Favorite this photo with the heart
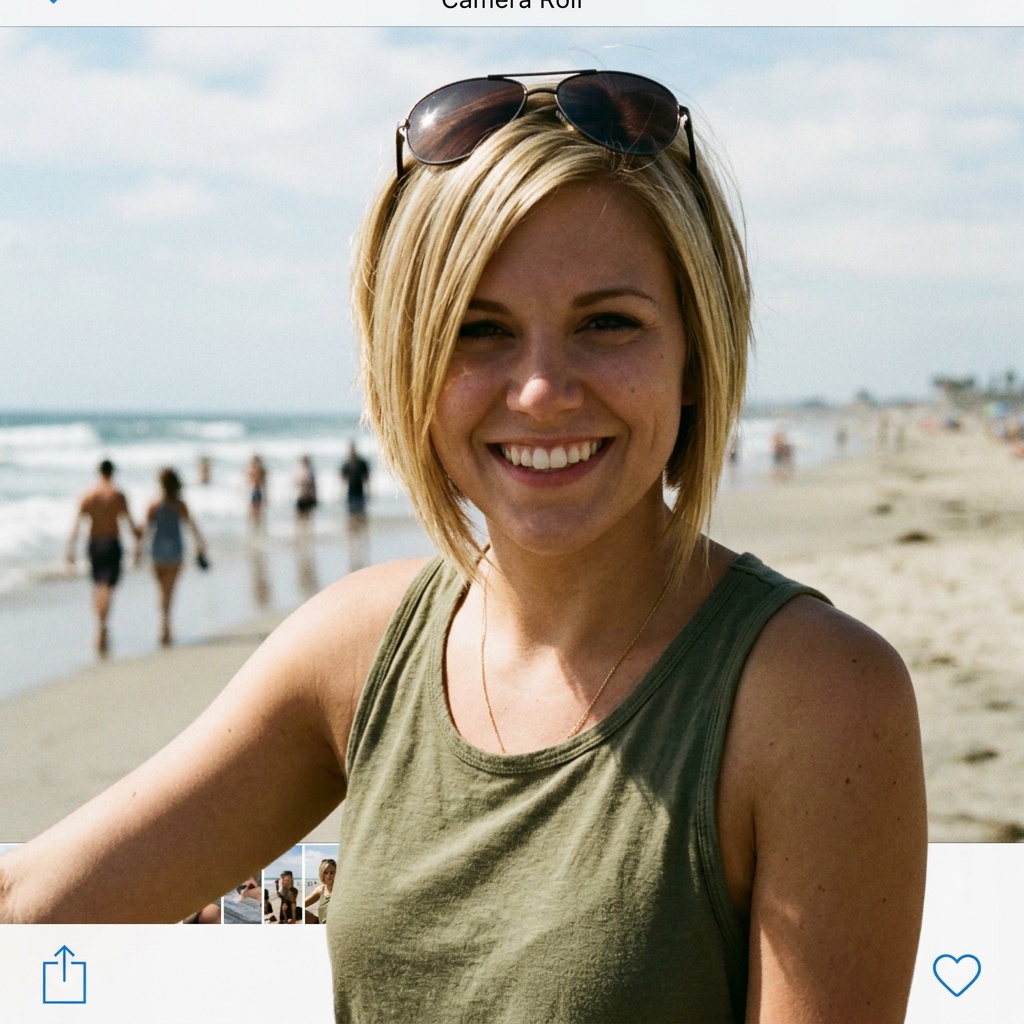 coord(956,974)
